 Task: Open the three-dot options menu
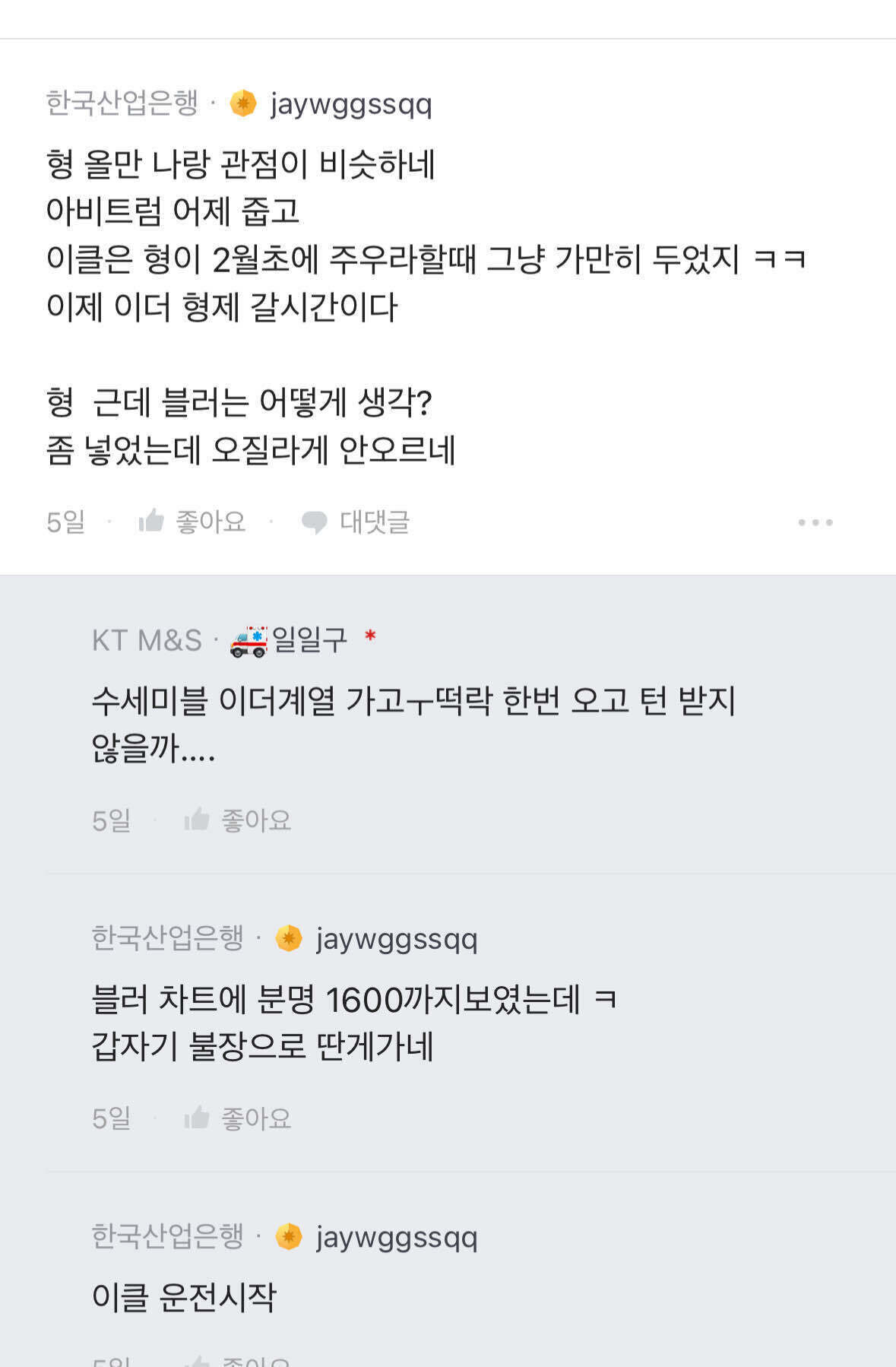tap(816, 521)
